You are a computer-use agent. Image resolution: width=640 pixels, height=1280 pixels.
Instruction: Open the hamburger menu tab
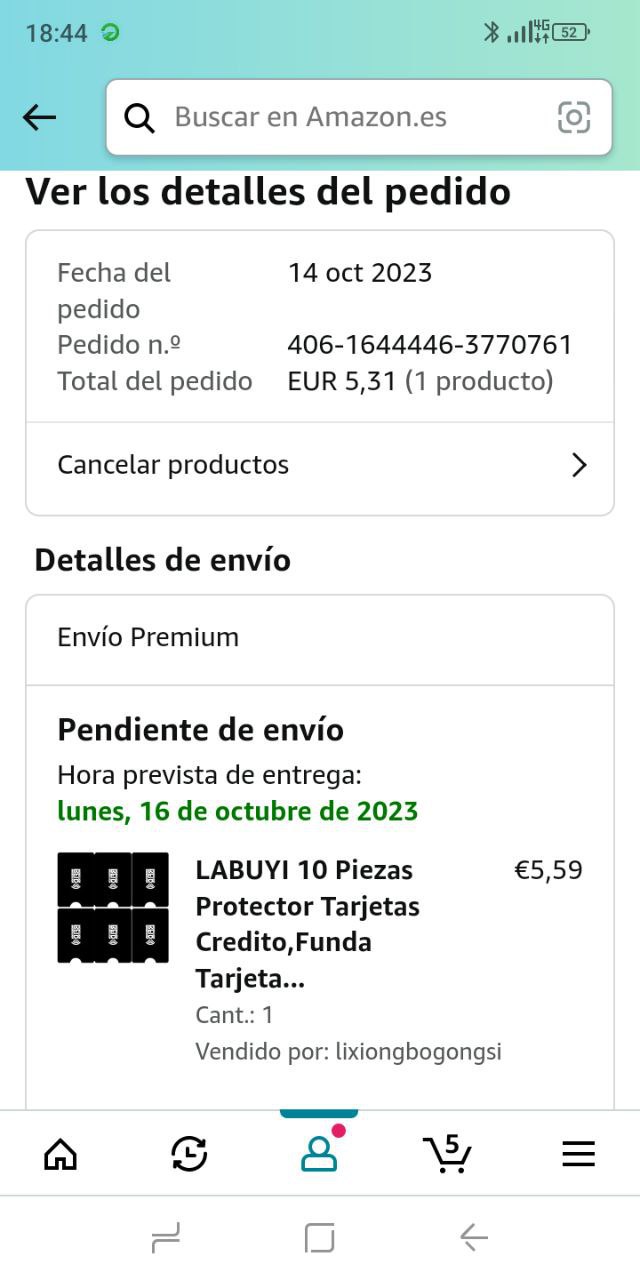tap(578, 1154)
